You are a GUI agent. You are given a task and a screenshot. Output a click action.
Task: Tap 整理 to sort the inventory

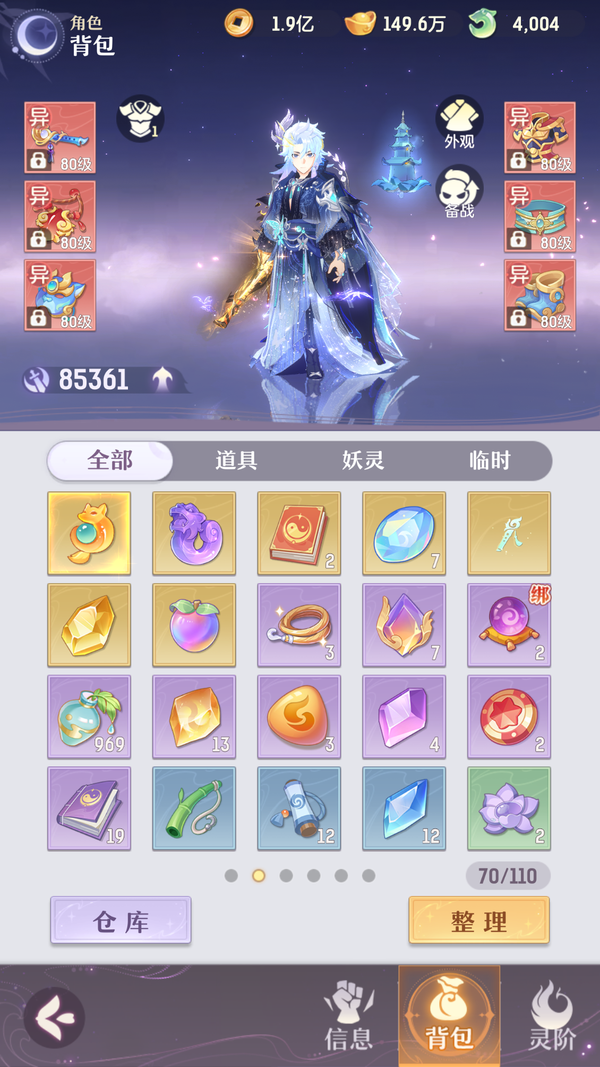(479, 920)
